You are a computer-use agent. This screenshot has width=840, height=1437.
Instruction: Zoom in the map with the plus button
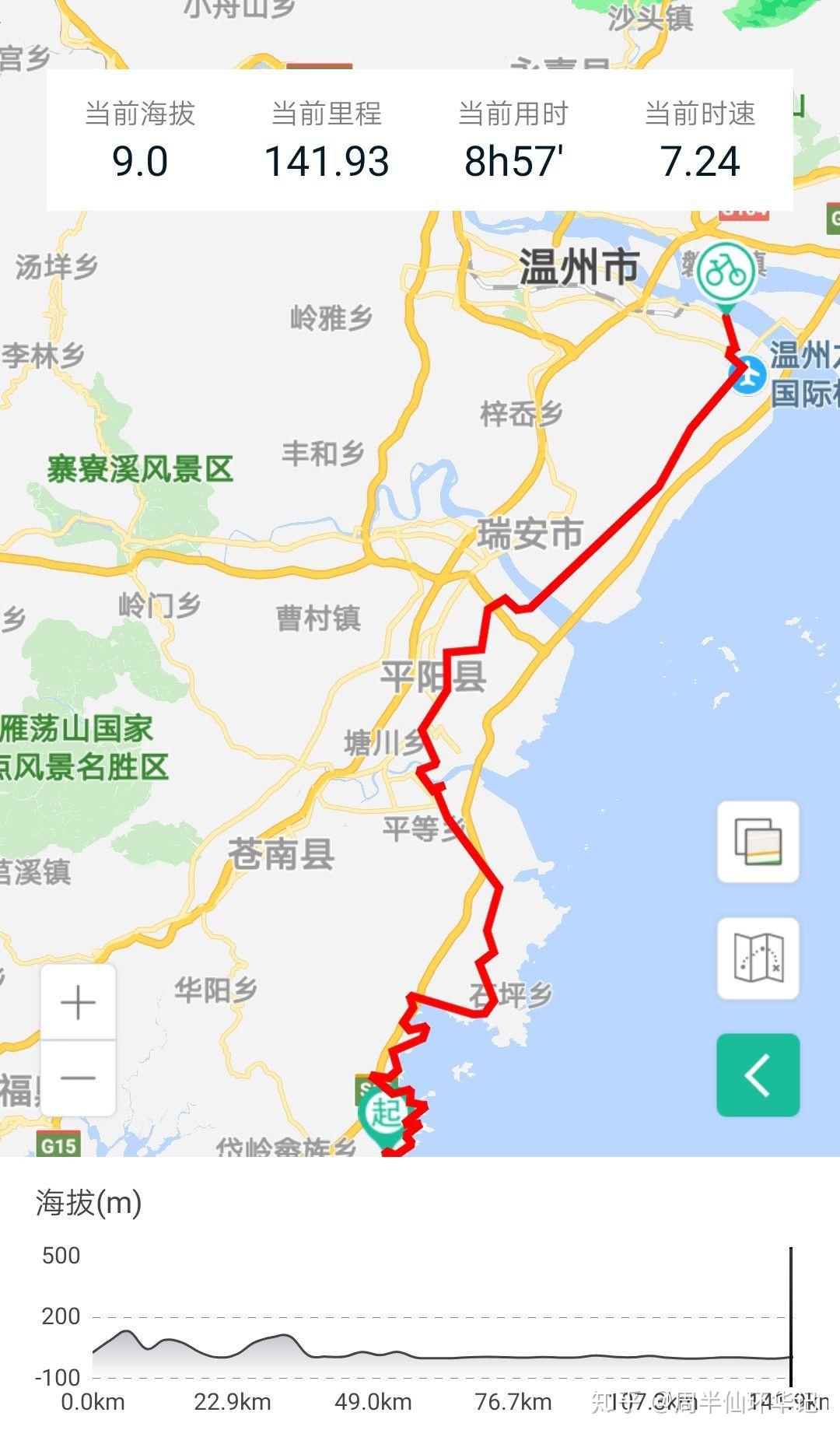point(78,1002)
